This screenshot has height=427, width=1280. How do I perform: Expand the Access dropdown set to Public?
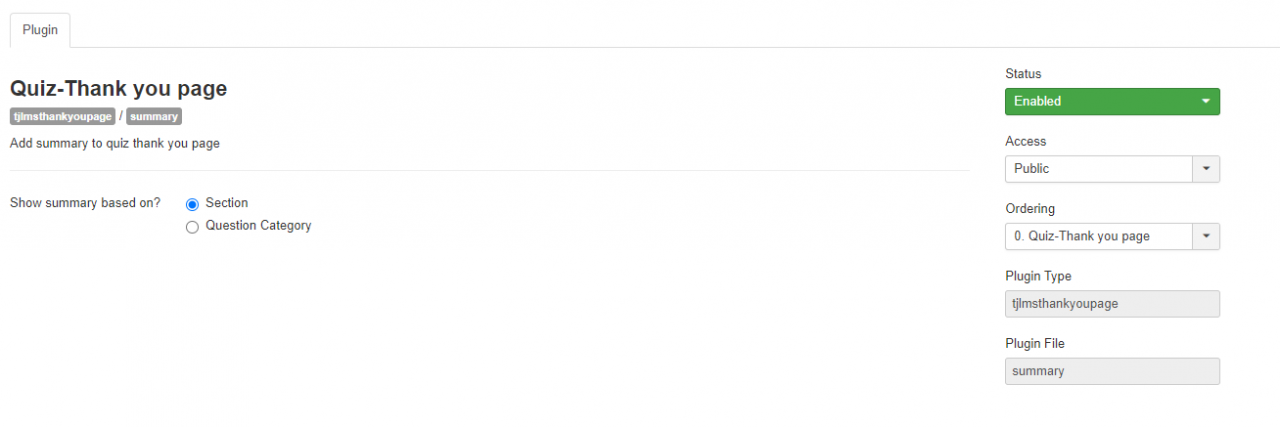coord(1111,169)
